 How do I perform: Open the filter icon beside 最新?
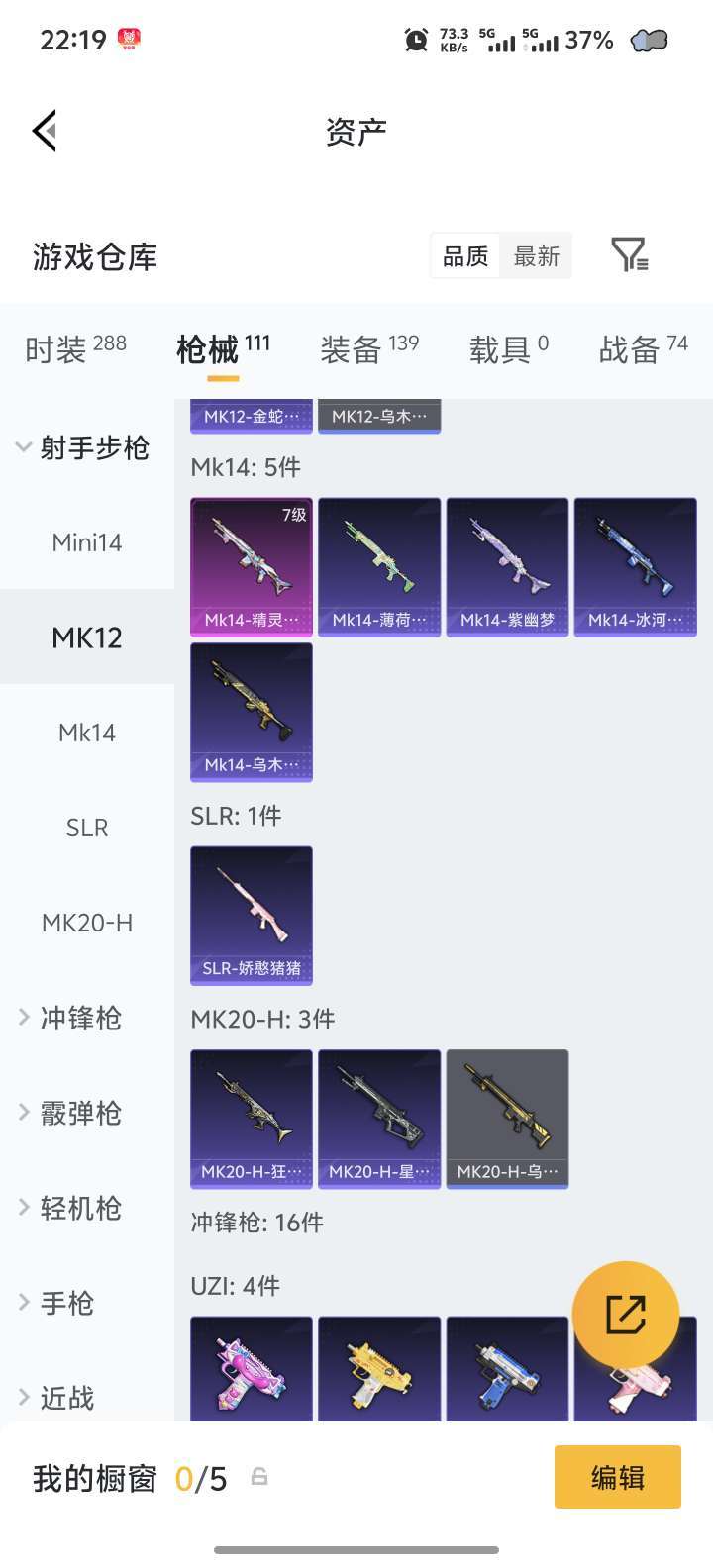tap(629, 255)
